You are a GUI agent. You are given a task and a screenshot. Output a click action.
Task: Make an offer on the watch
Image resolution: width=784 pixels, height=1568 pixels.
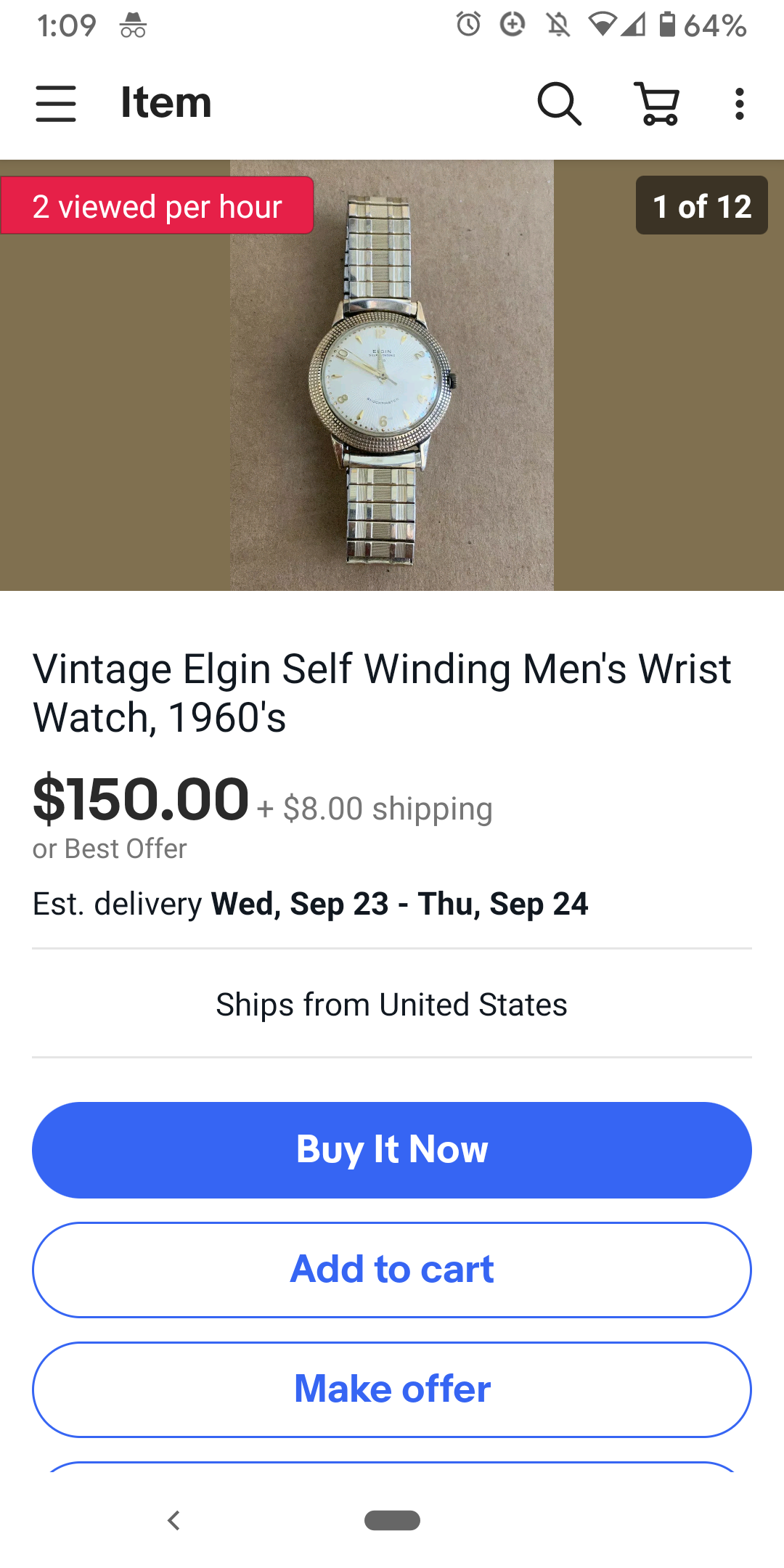[392, 1389]
